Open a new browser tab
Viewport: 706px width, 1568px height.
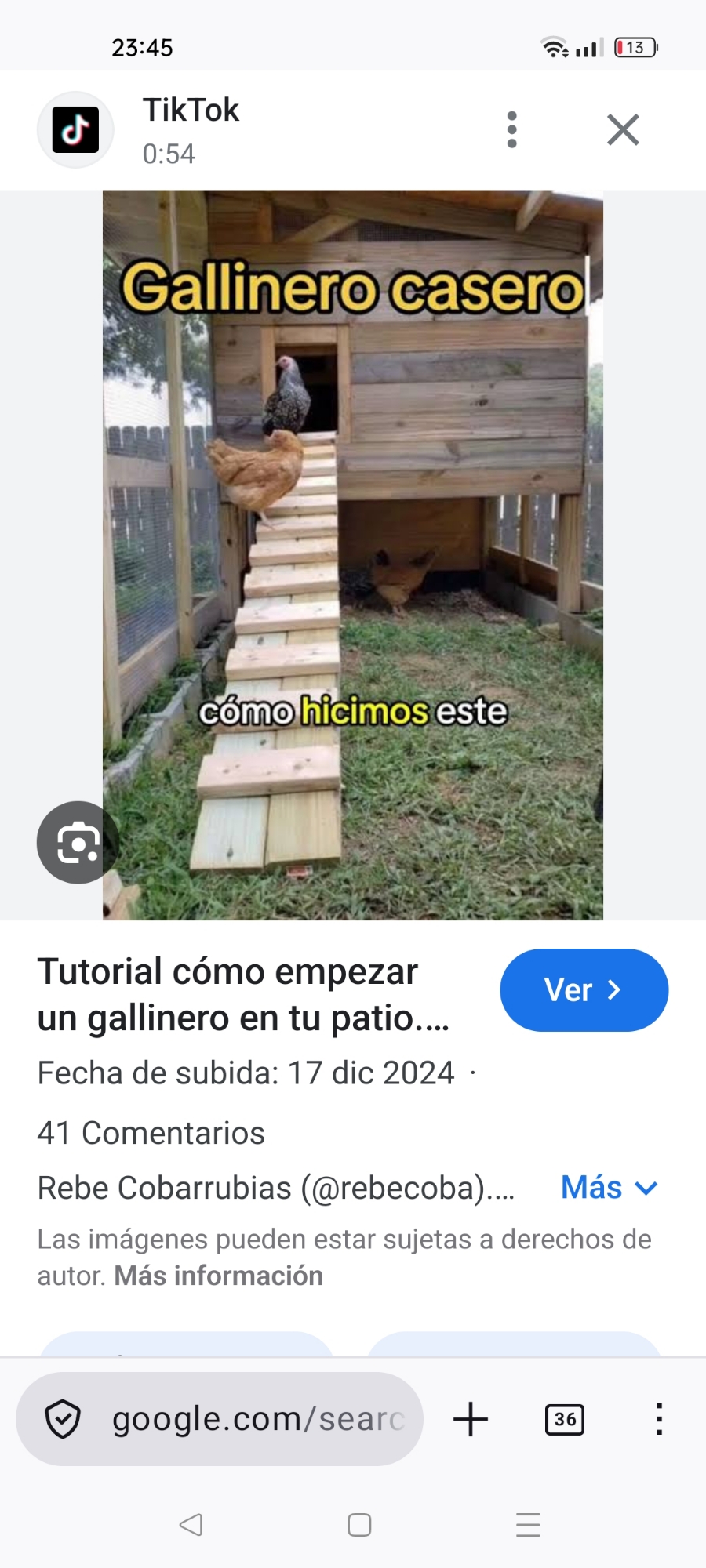(471, 1419)
